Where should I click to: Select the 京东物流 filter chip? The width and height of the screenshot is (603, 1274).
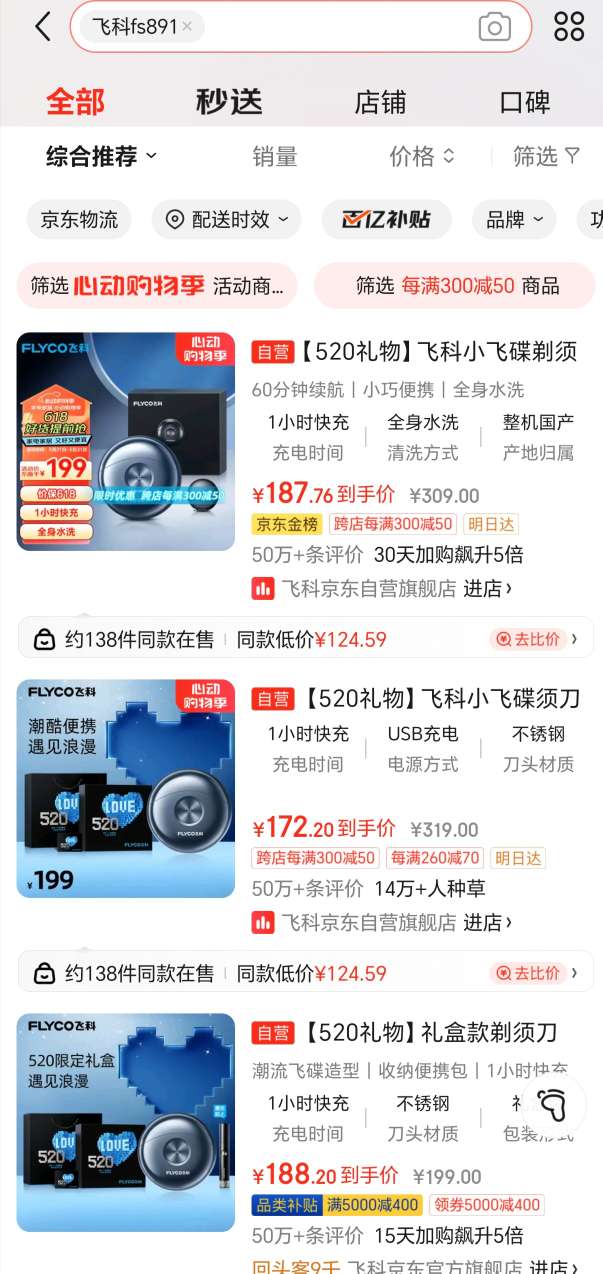pos(79,219)
